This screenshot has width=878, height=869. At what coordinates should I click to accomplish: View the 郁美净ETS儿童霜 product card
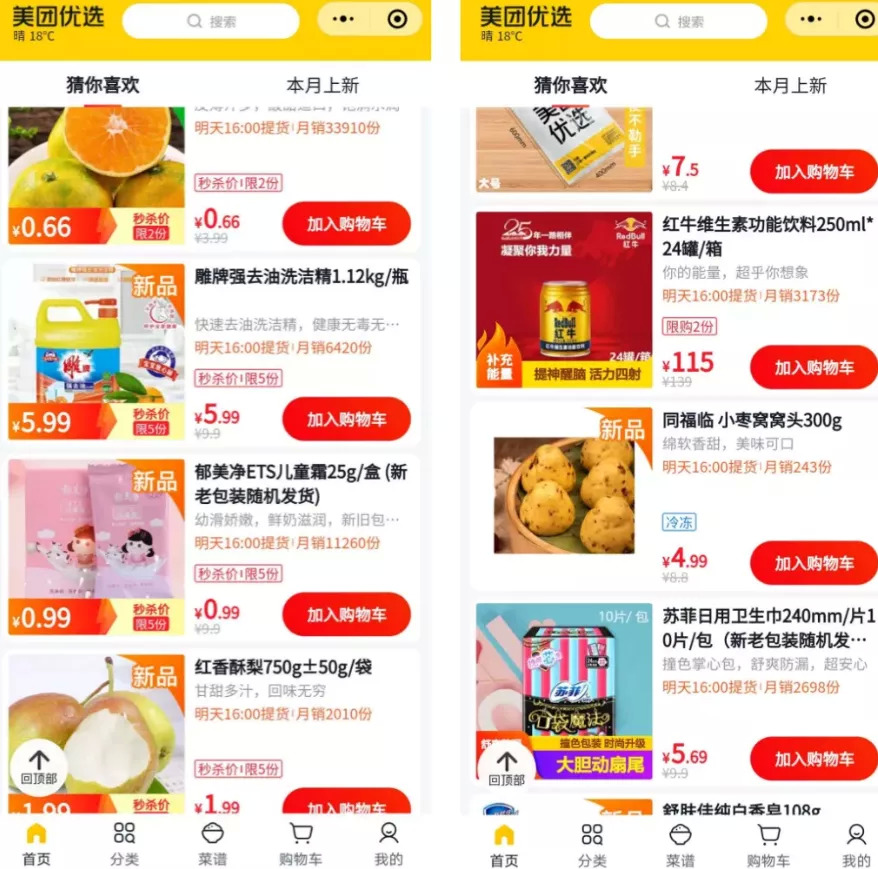301,483
